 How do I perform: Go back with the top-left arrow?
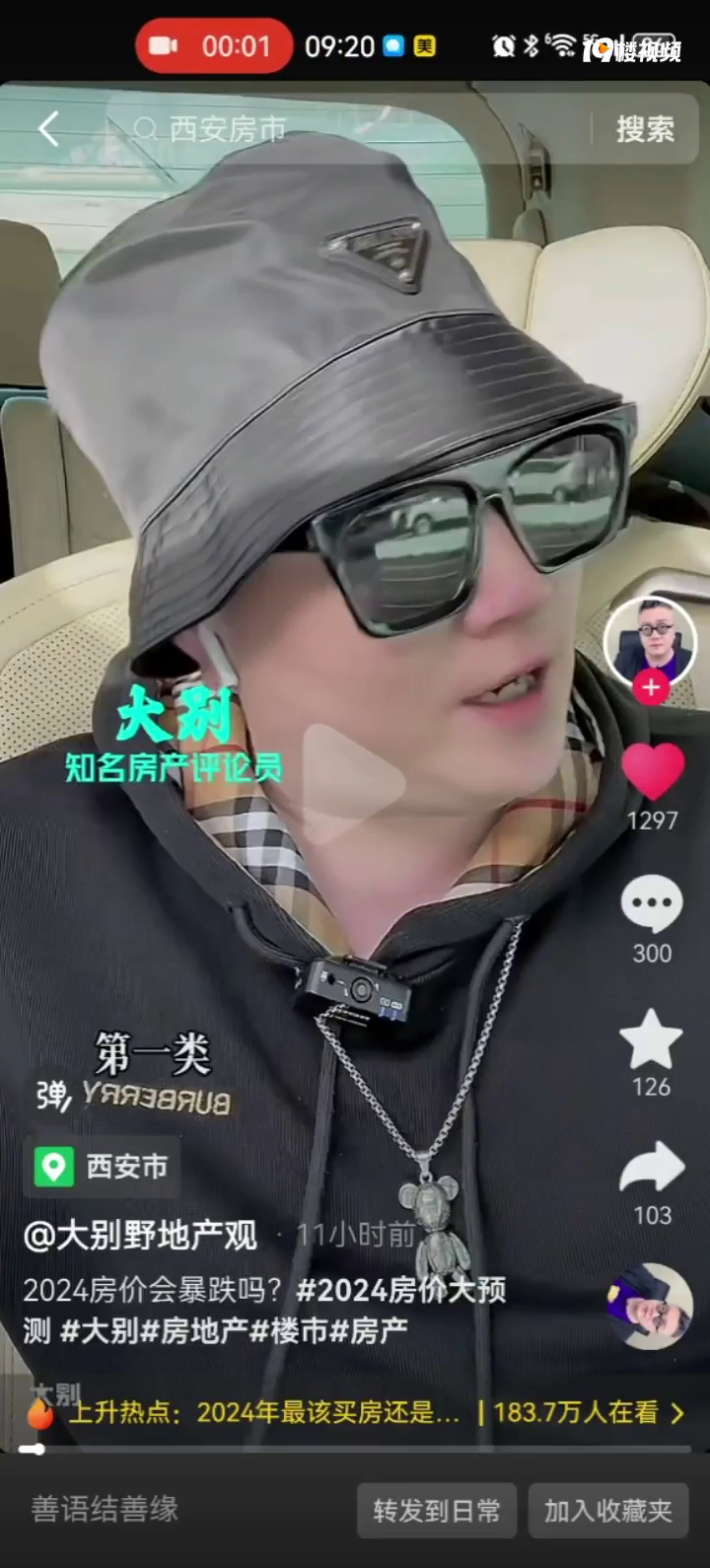(47, 129)
